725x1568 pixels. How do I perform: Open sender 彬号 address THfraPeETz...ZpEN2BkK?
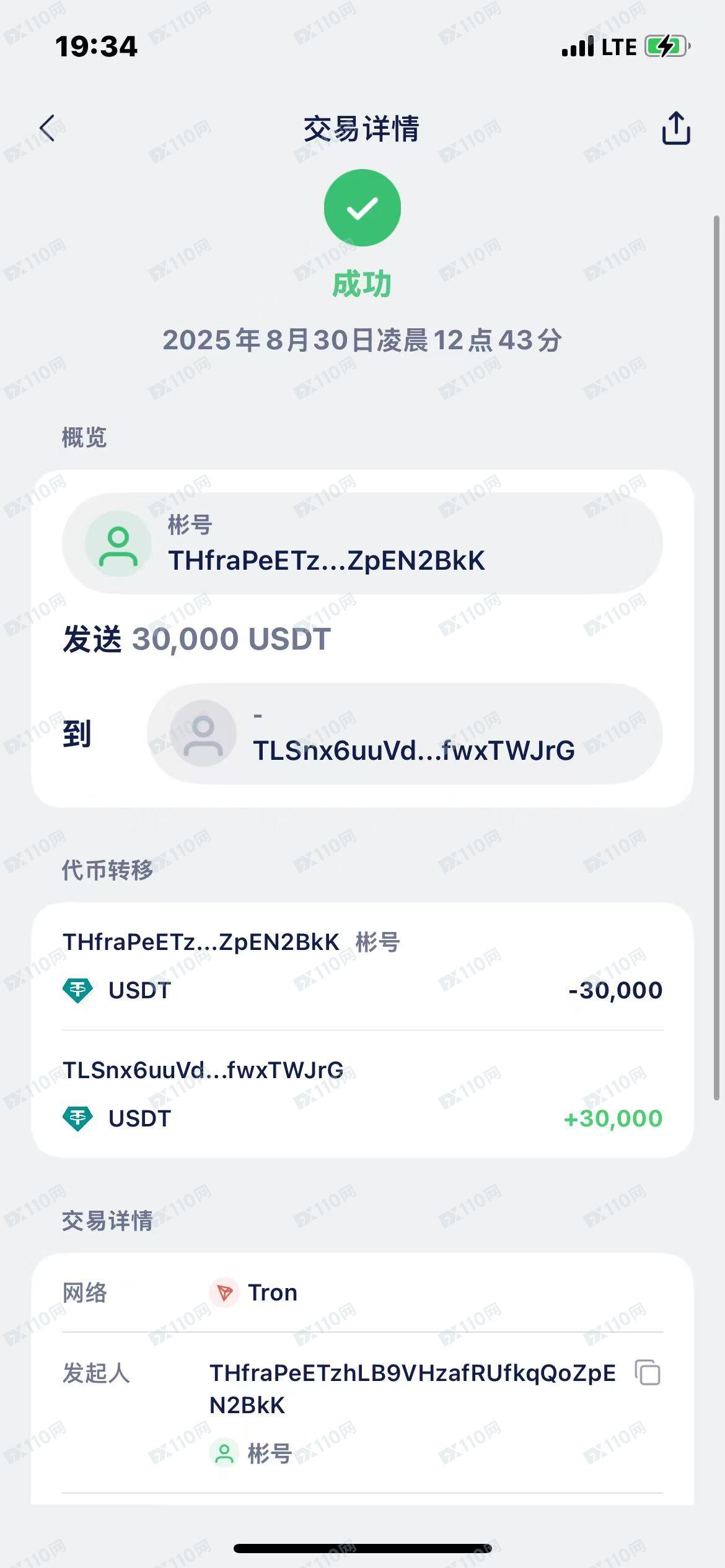(x=362, y=544)
